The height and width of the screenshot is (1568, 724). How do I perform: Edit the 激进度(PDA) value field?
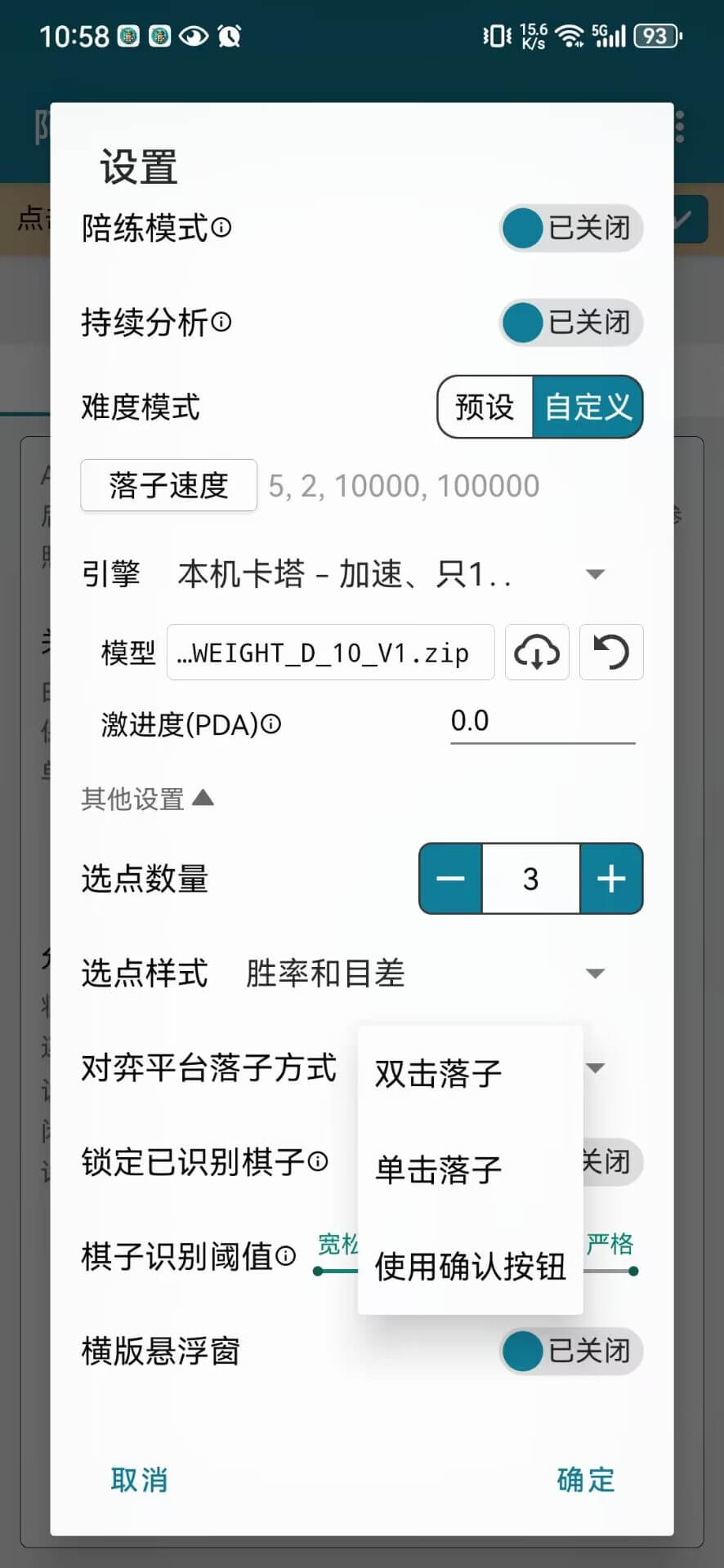[542, 722]
